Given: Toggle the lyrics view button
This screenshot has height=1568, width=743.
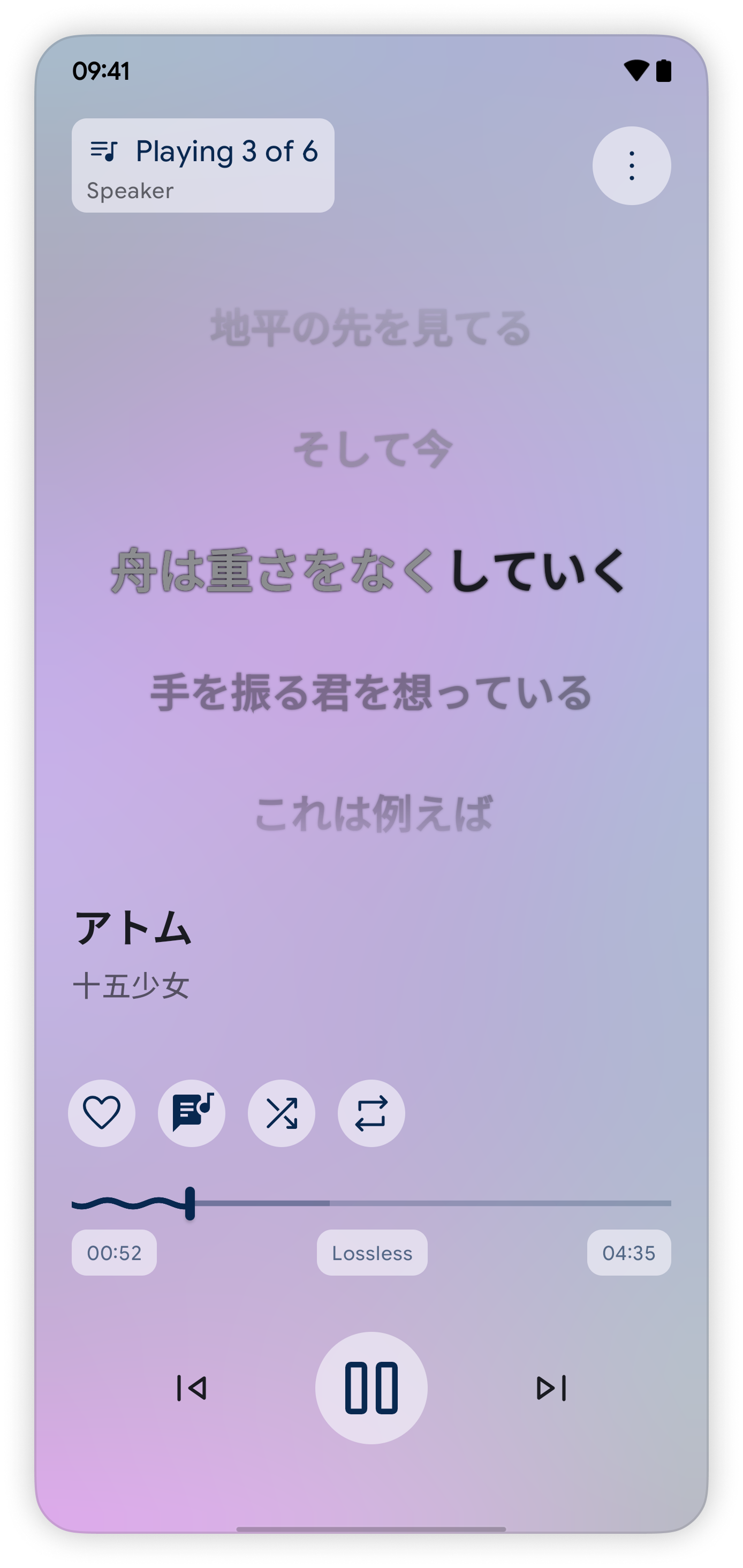Looking at the screenshot, I should coord(191,1113).
